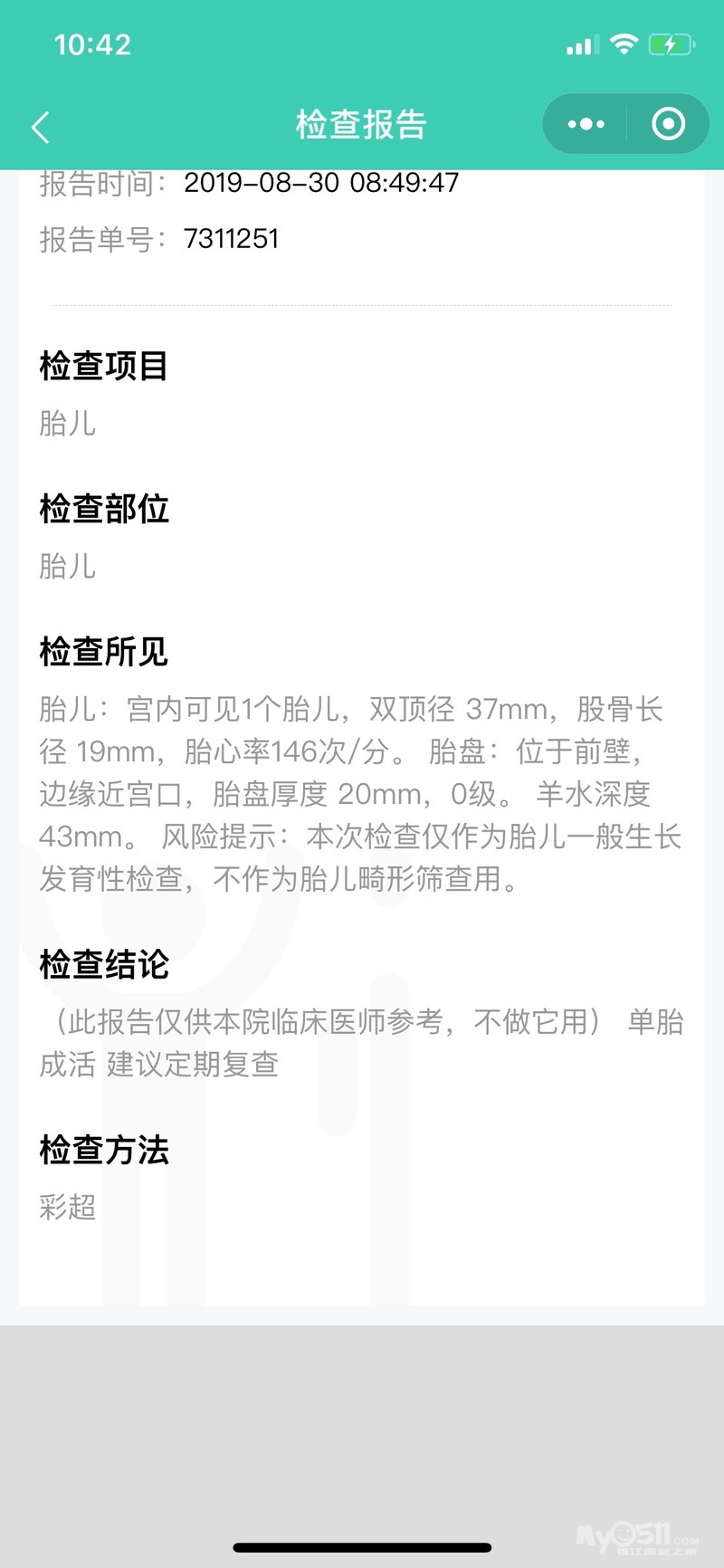Viewport: 724px width, 1568px height.
Task: Close the mini program with the circle button
Action: point(669,124)
